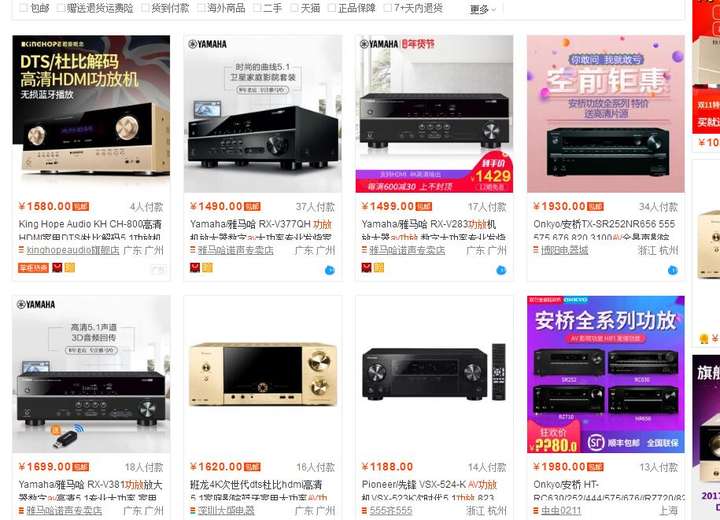720x520 pixels.
Task: Check the 货到付款 filter
Action: (x=143, y=8)
